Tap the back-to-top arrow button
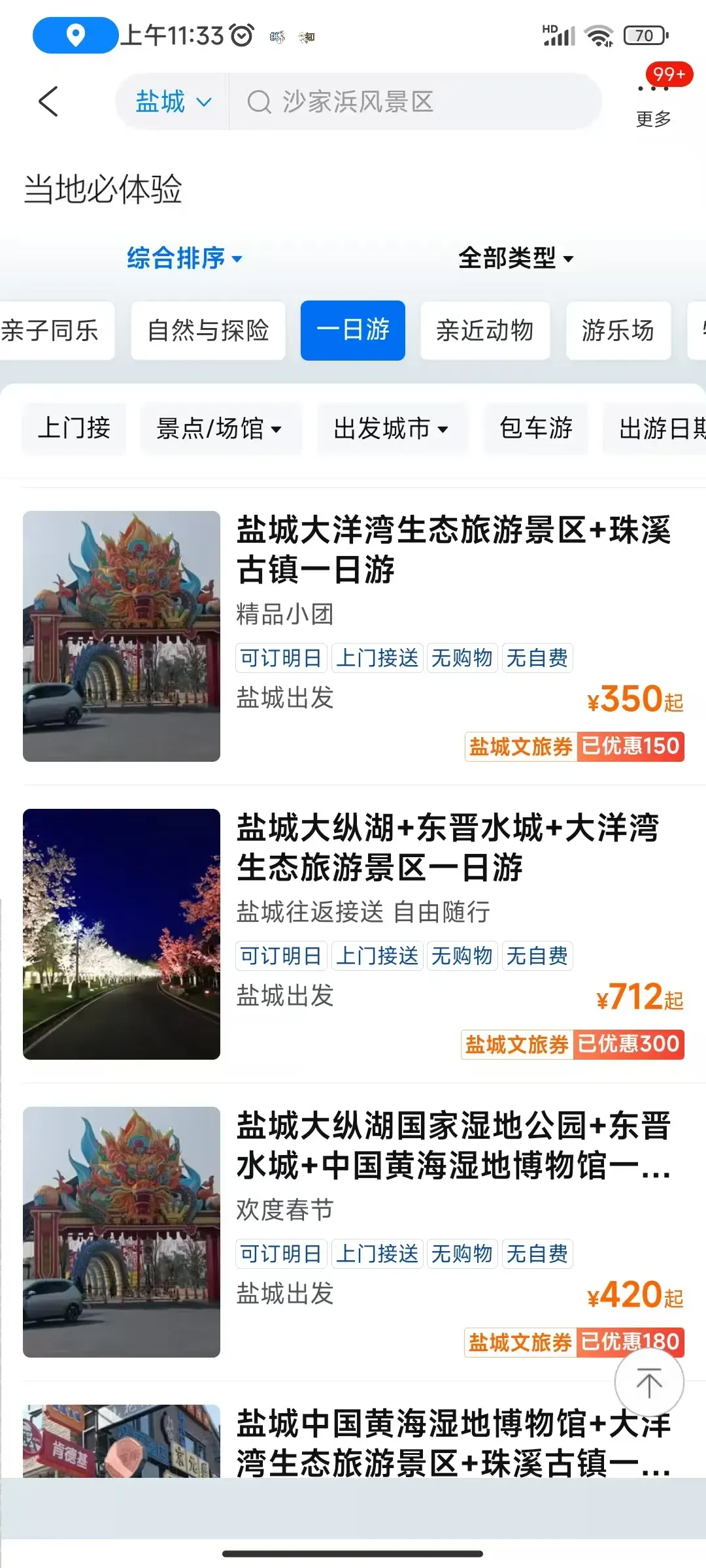This screenshot has width=706, height=1568. point(649,1382)
